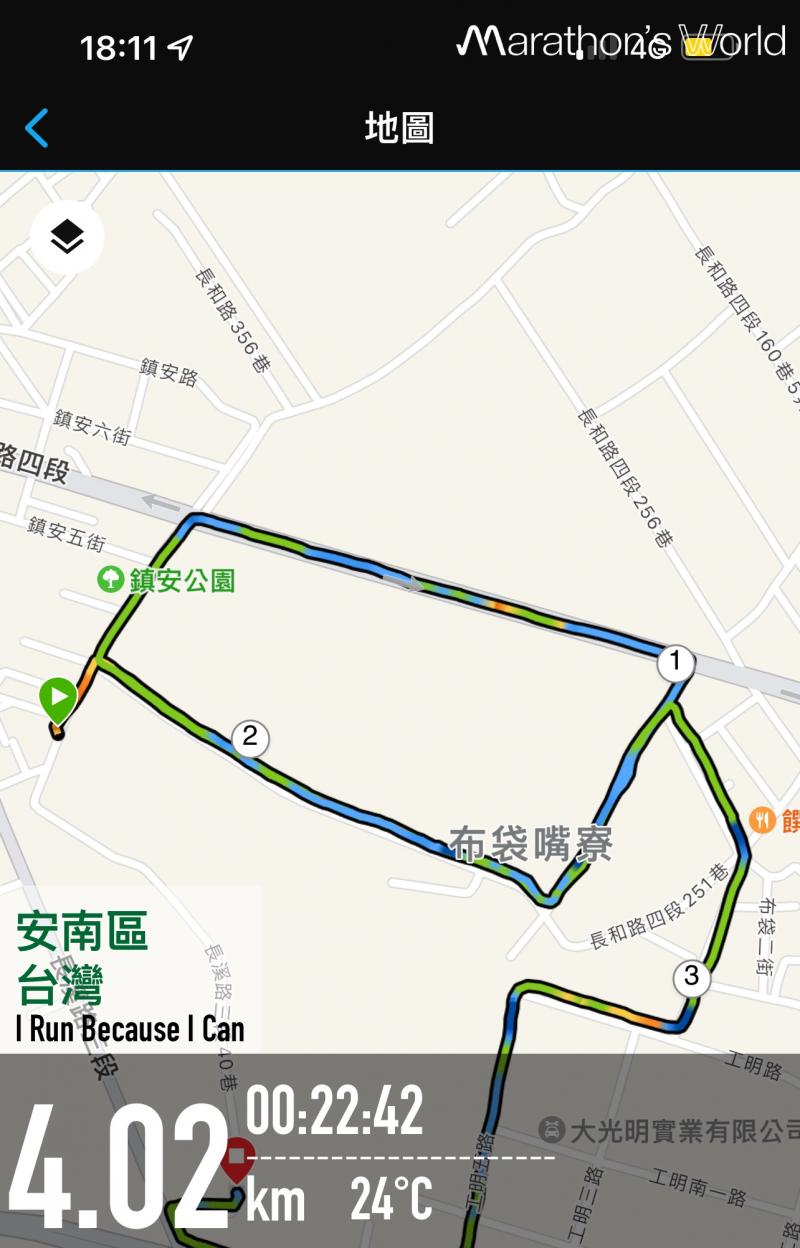Tap the 鎮安公園 park marker on the map
This screenshot has height=1248, width=800.
(111, 580)
